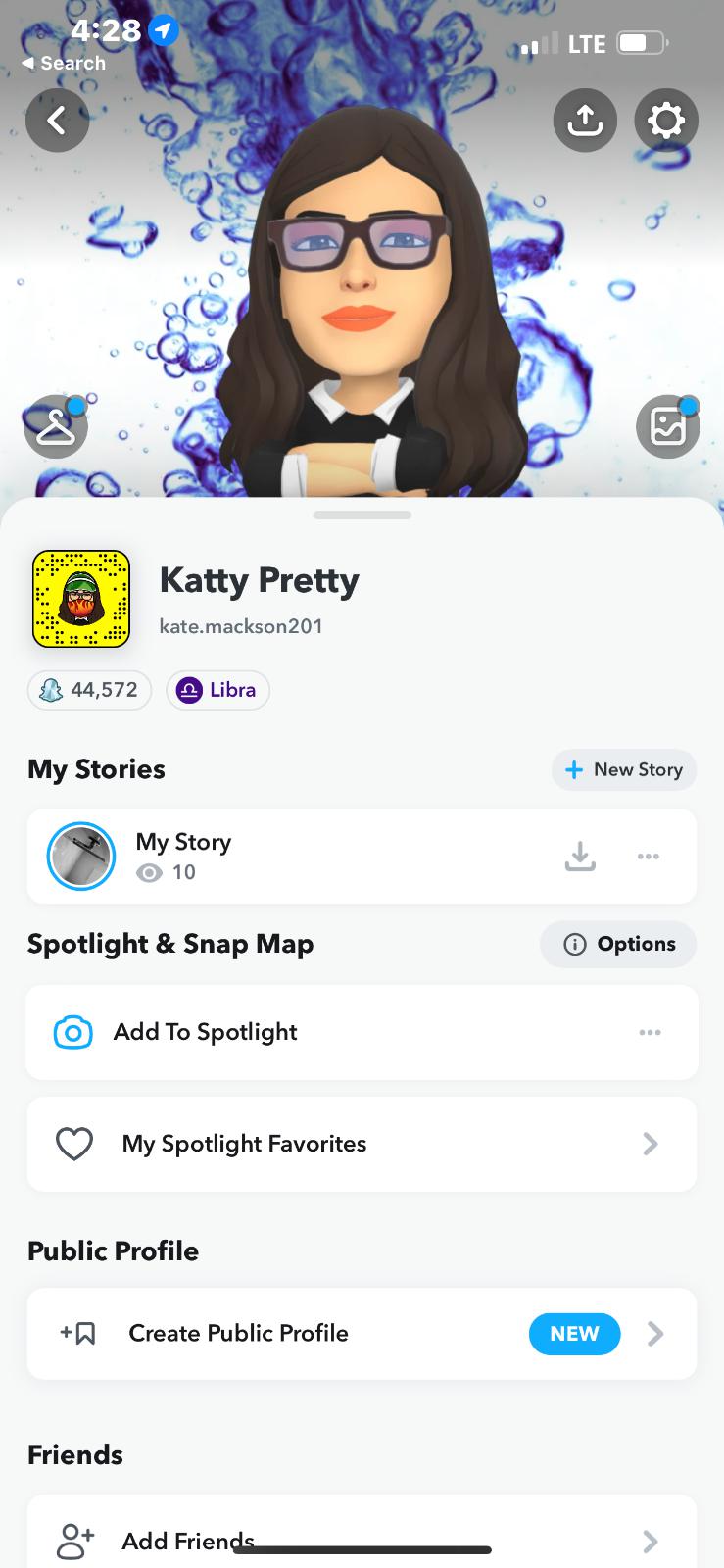The height and width of the screenshot is (1568, 724).
Task: Open the Libra zodiac chip
Action: point(217,690)
